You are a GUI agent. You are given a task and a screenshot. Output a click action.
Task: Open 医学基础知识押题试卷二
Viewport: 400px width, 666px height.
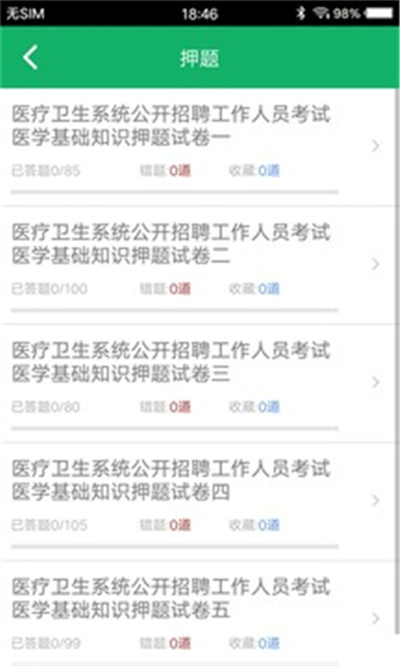pos(199,265)
